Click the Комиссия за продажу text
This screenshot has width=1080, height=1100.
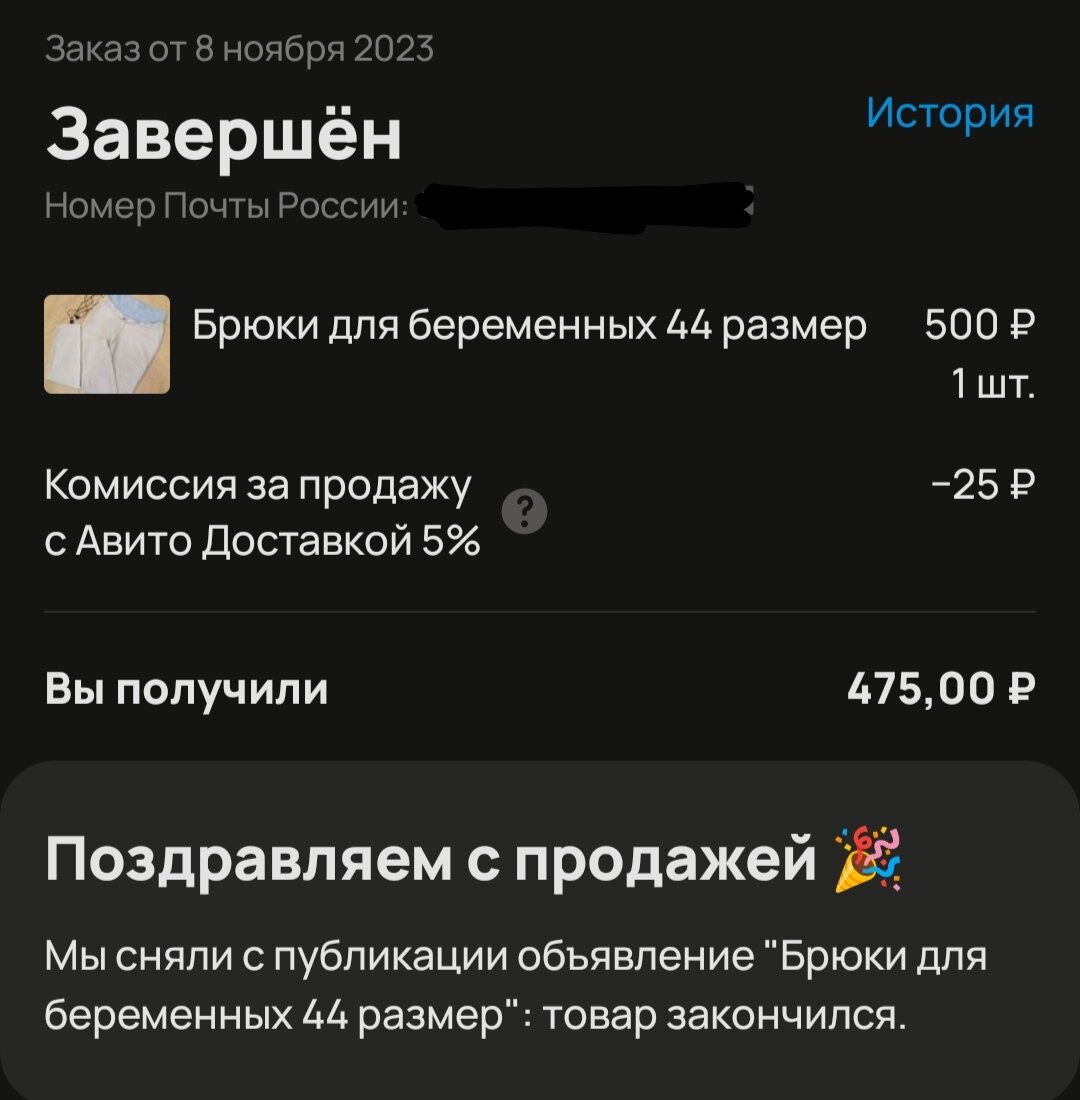[x=258, y=484]
